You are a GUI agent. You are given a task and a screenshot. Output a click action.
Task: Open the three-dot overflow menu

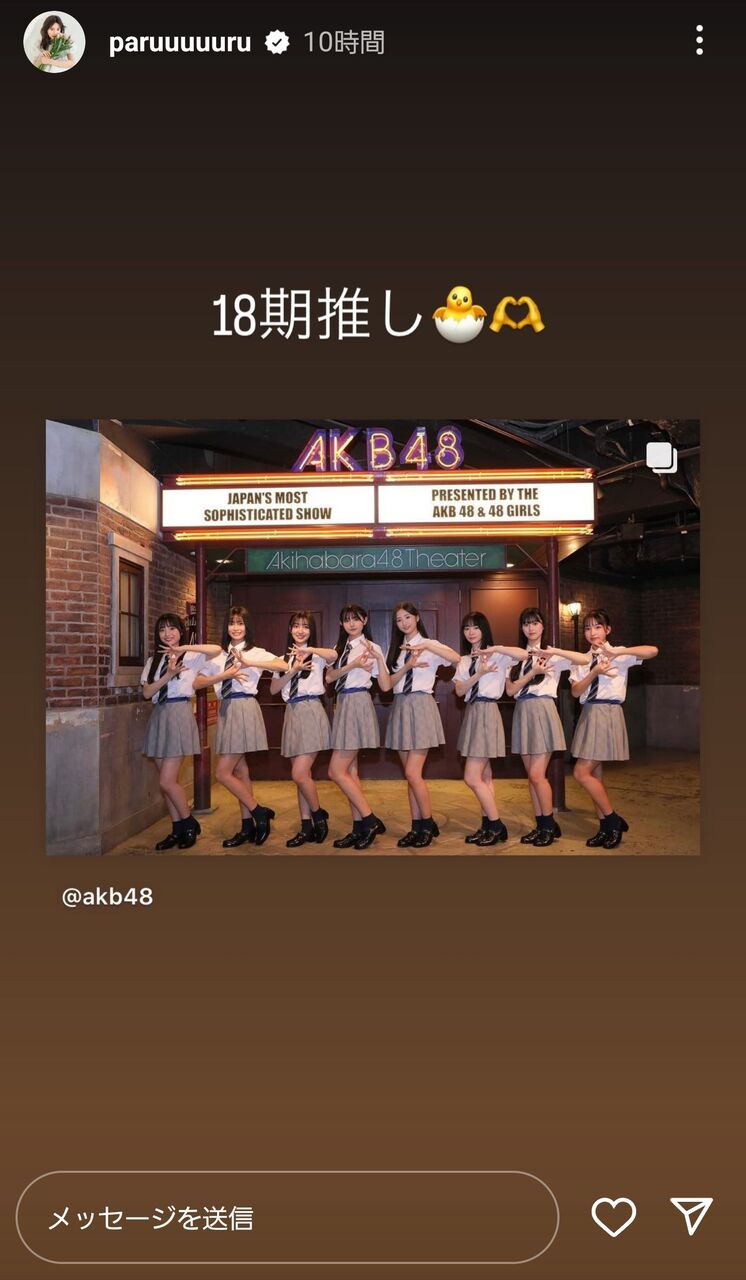699,40
